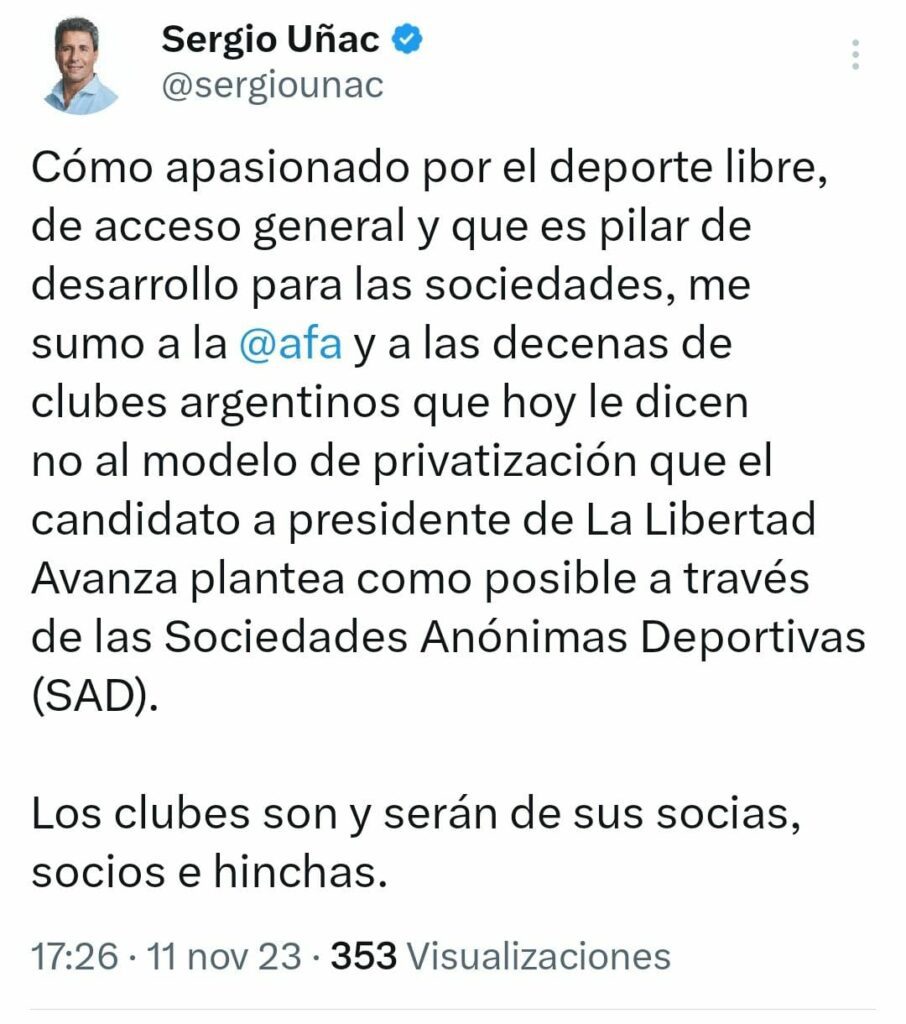Open the @afa mention link
Viewport: 906px width, 1024px height.
[292, 343]
